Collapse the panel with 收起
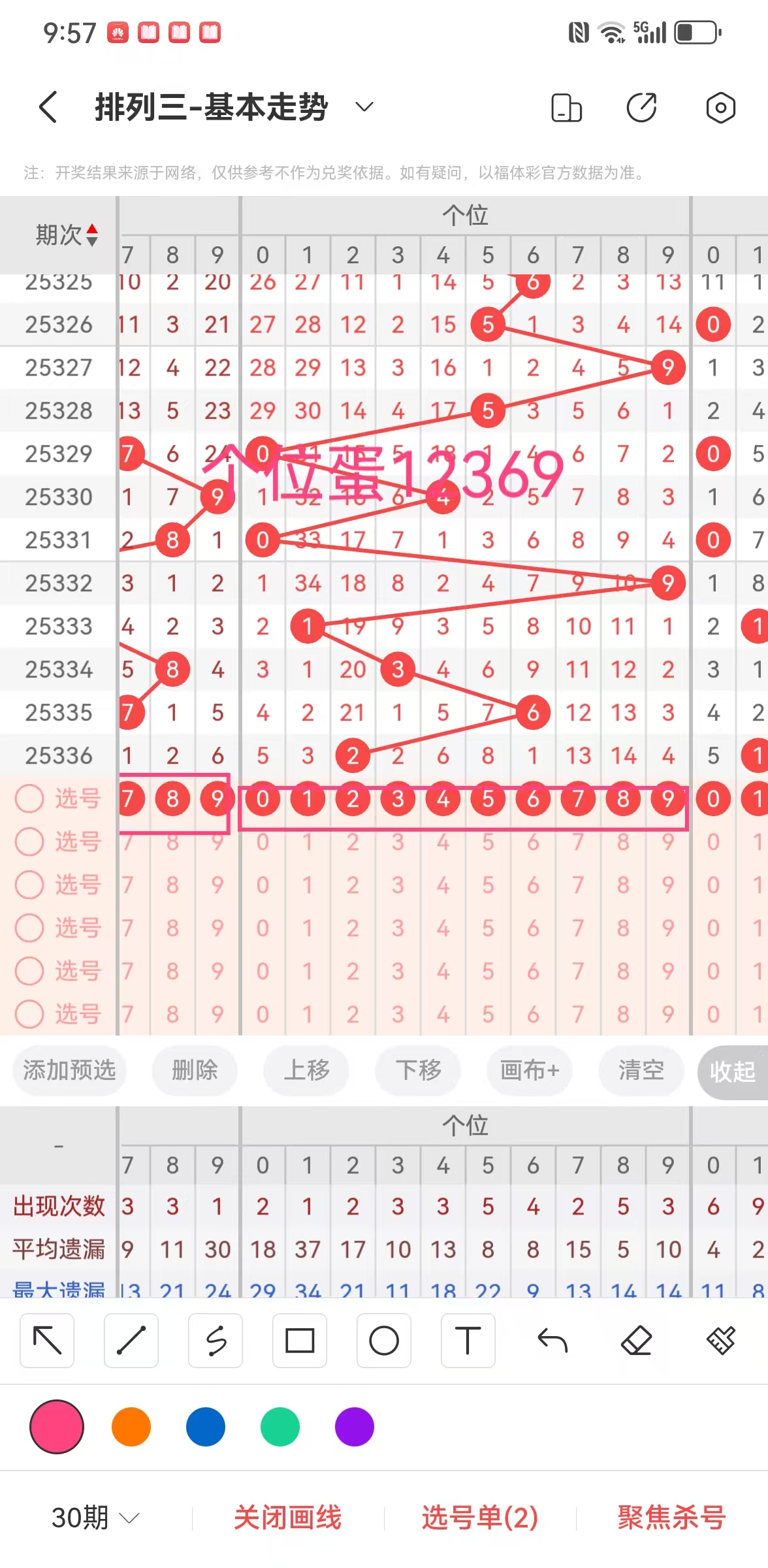This screenshot has width=768, height=1568. pyautogui.click(x=733, y=1071)
